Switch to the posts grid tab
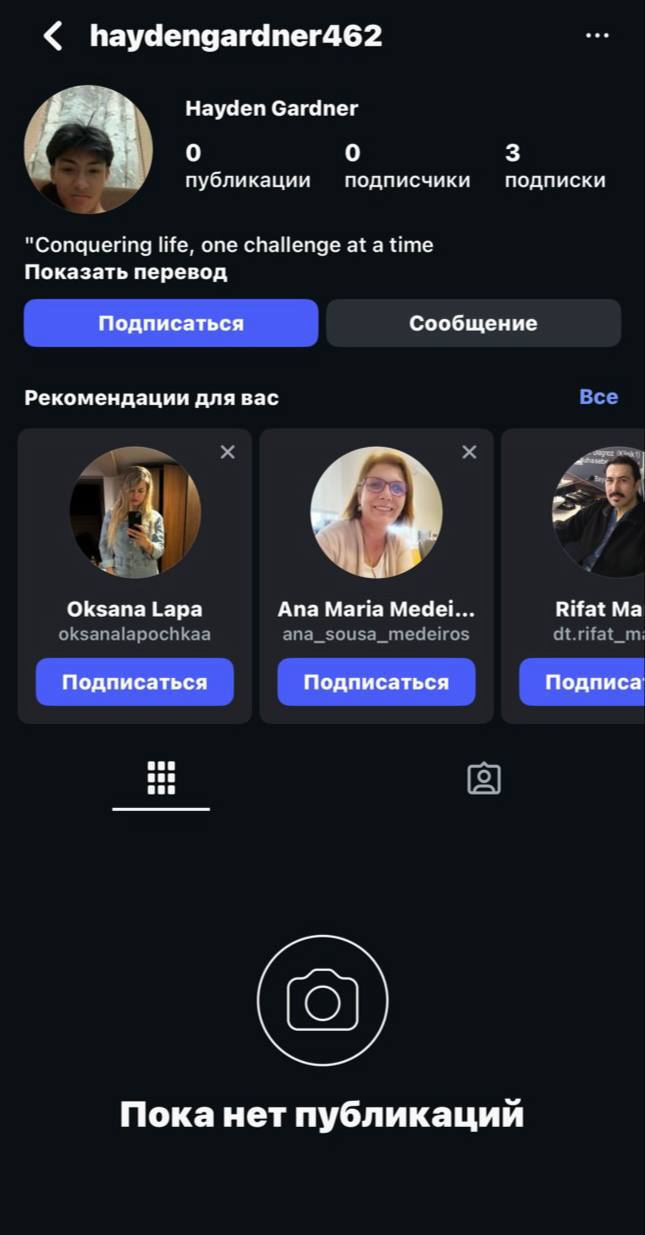Viewport: 645px width, 1235px height. 161,778
